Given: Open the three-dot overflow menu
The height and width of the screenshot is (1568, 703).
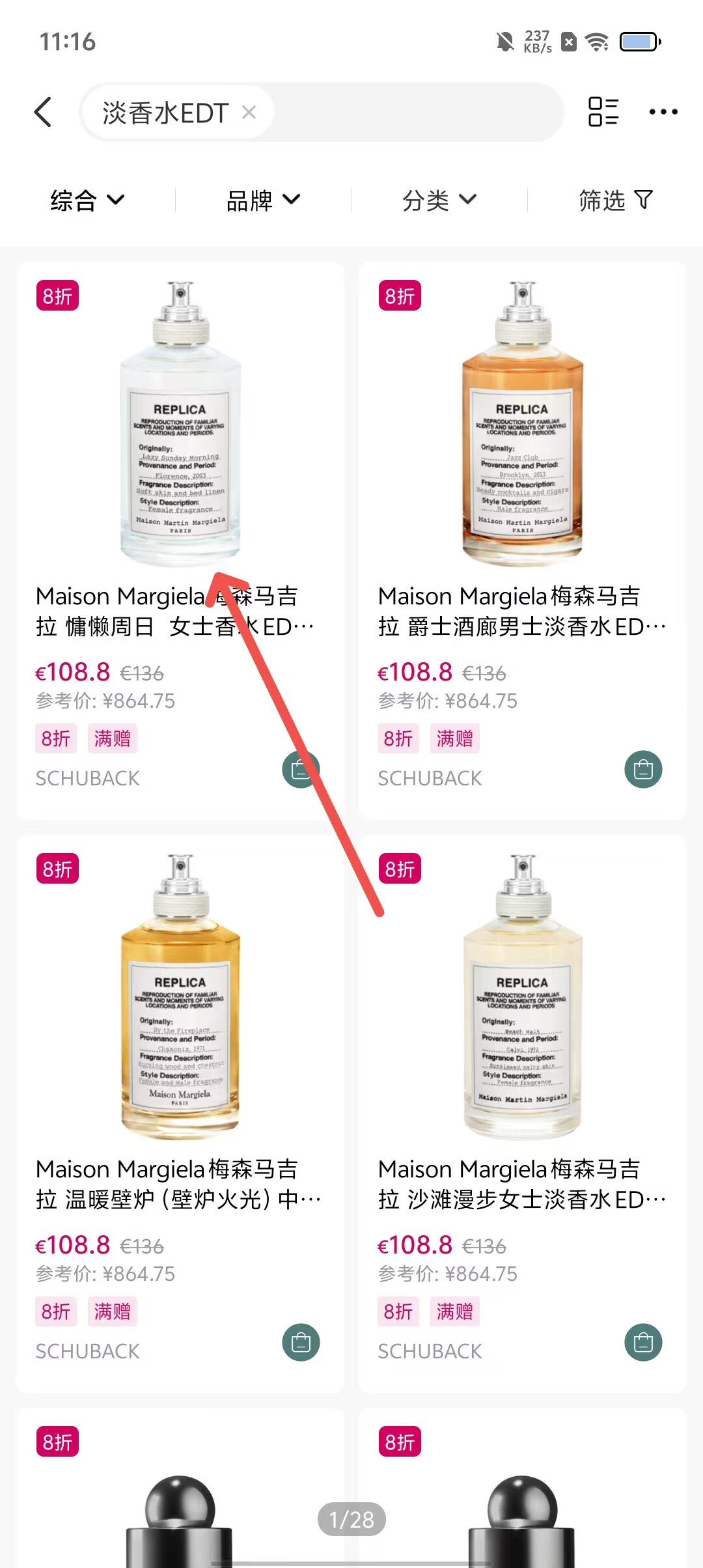Looking at the screenshot, I should (x=663, y=112).
